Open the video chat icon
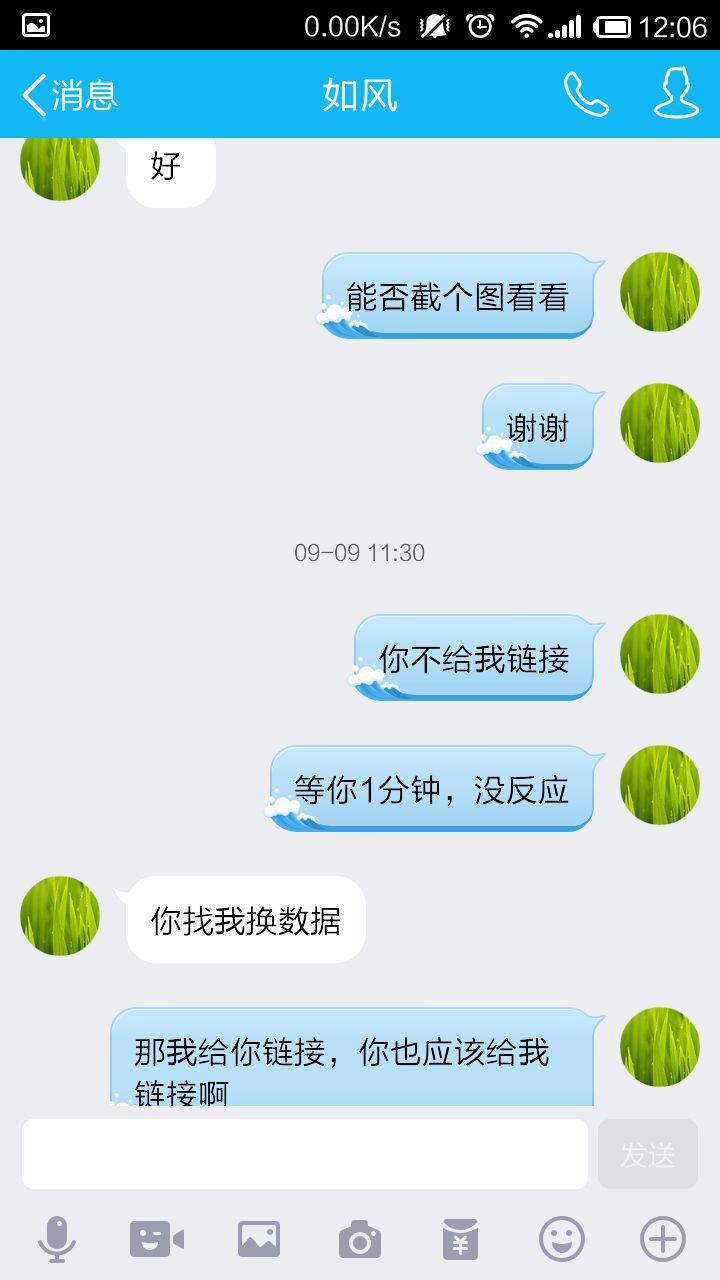Image resolution: width=720 pixels, height=1280 pixels. point(157,1240)
